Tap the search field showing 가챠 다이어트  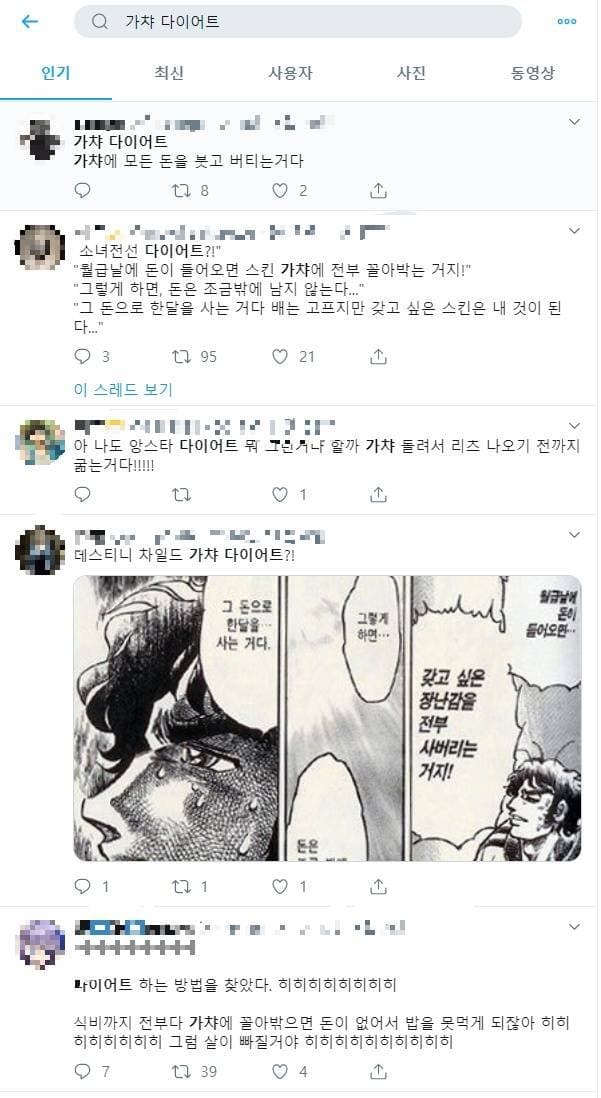coord(298,21)
